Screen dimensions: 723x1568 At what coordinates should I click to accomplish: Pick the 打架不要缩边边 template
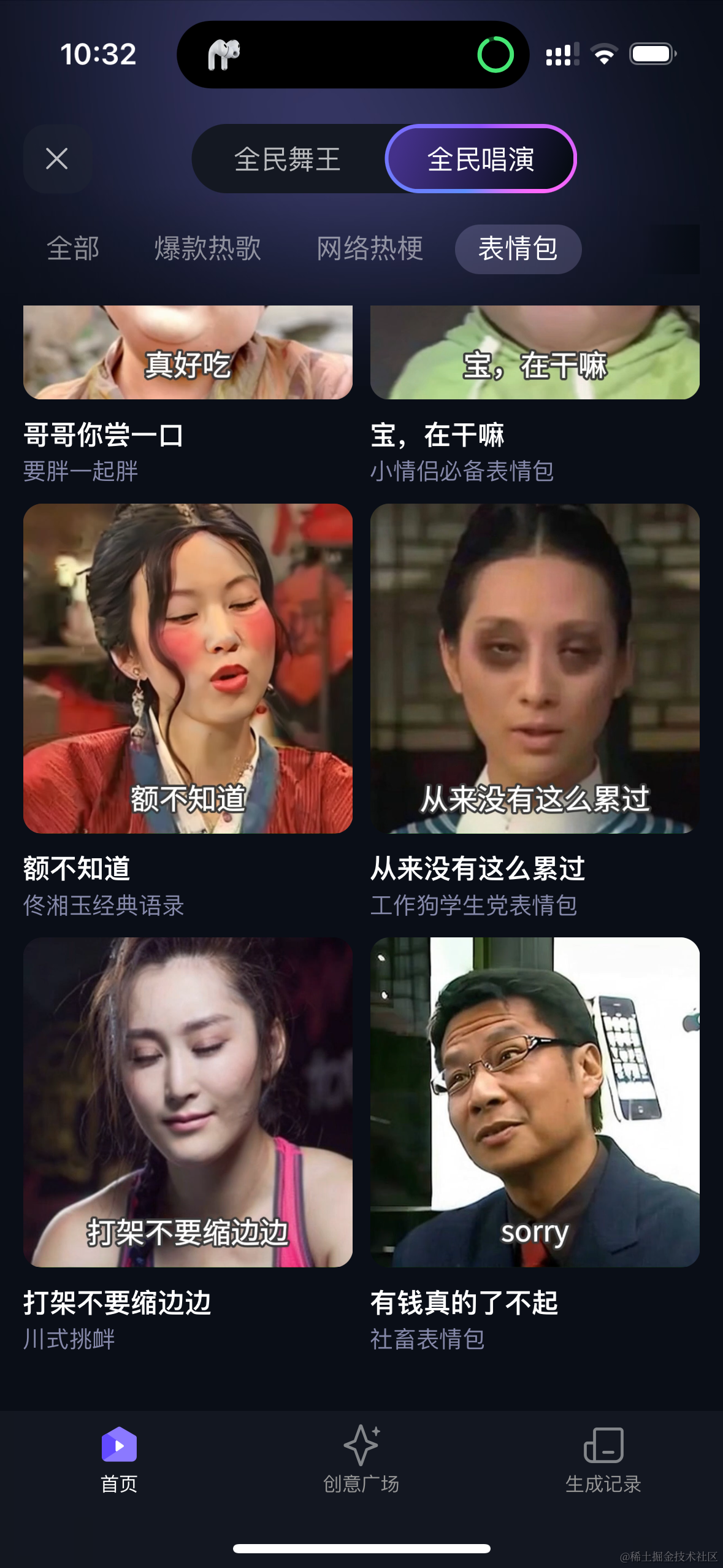(x=188, y=1102)
